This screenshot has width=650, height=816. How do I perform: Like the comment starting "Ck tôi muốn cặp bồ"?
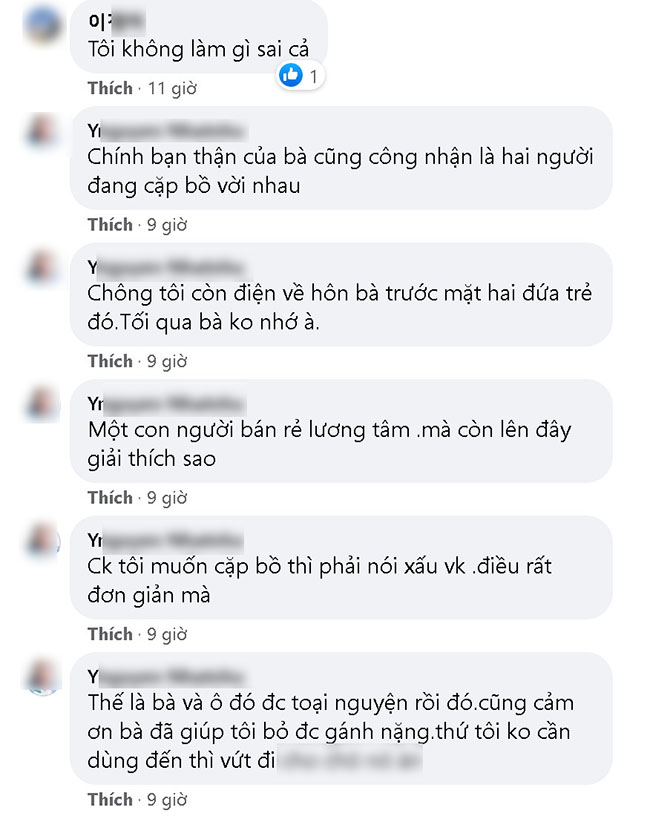109,634
